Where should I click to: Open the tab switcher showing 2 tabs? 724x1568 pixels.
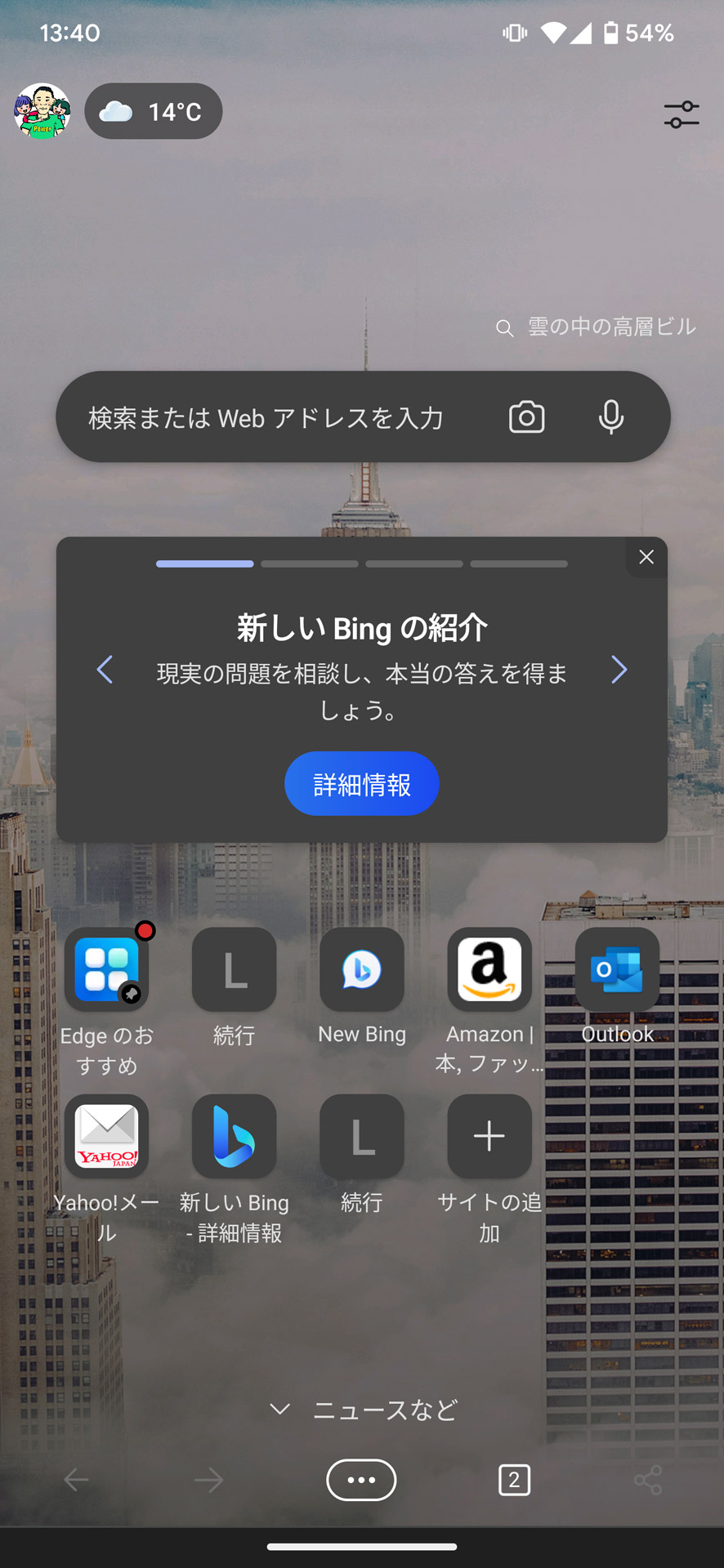tap(513, 1480)
